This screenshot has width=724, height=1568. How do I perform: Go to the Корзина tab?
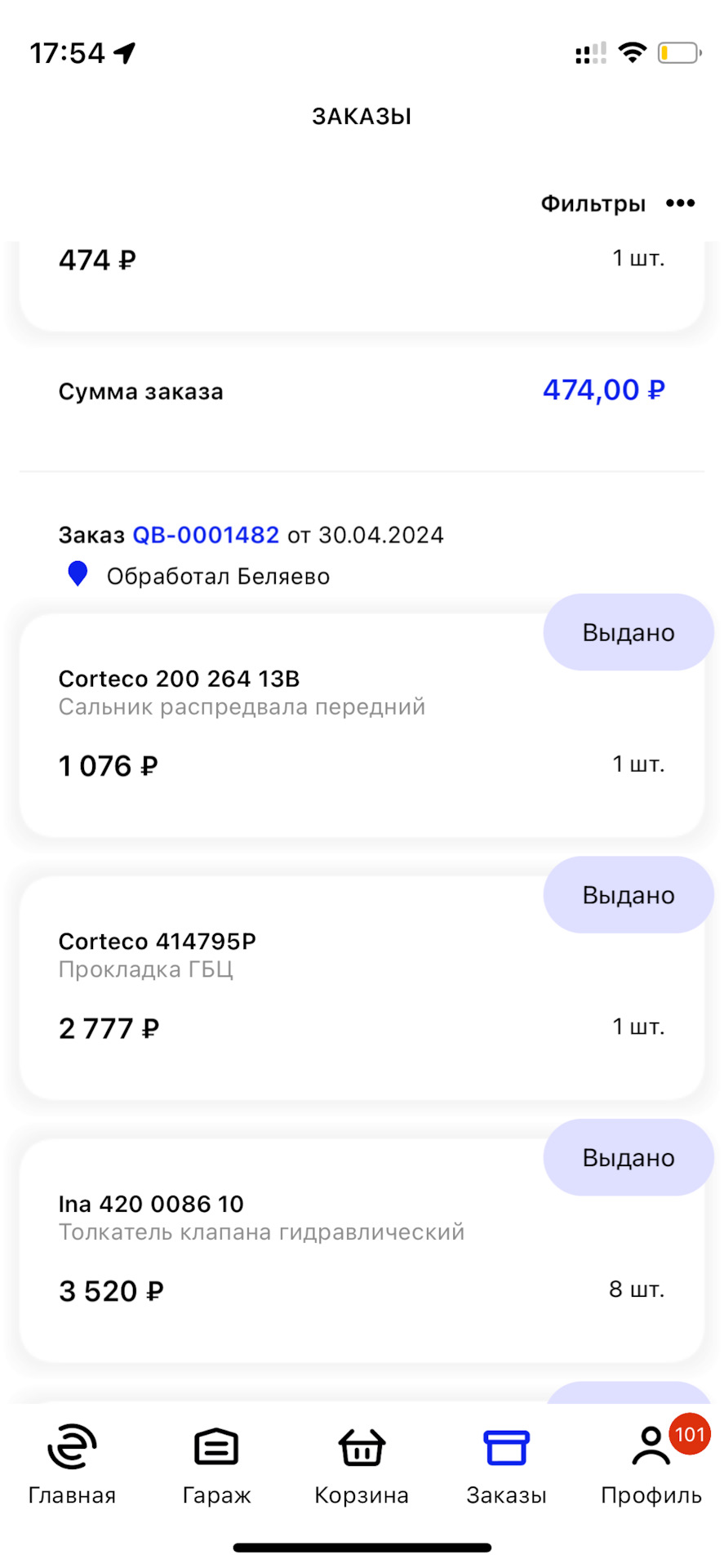coord(362,1466)
